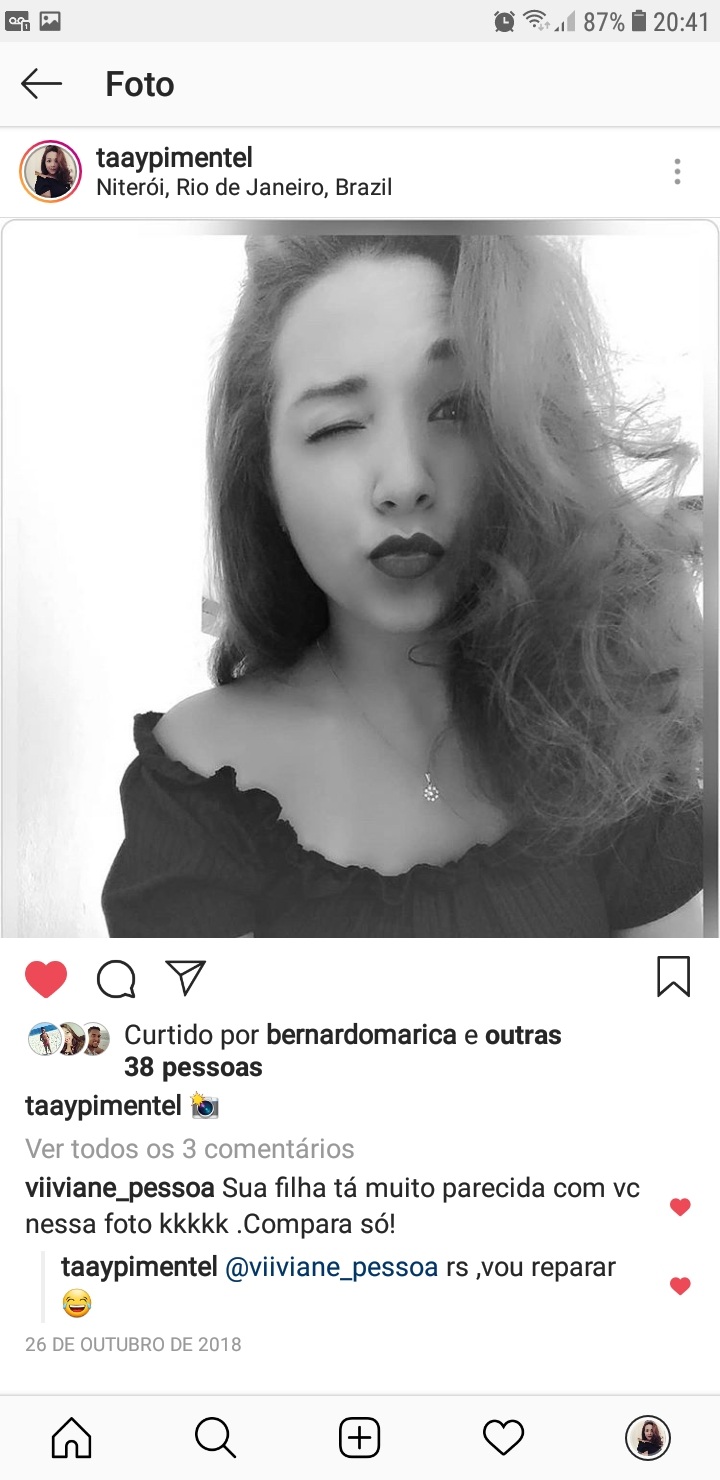Switch to the Search tab
Screen dimensions: 720x1480
215,1438
